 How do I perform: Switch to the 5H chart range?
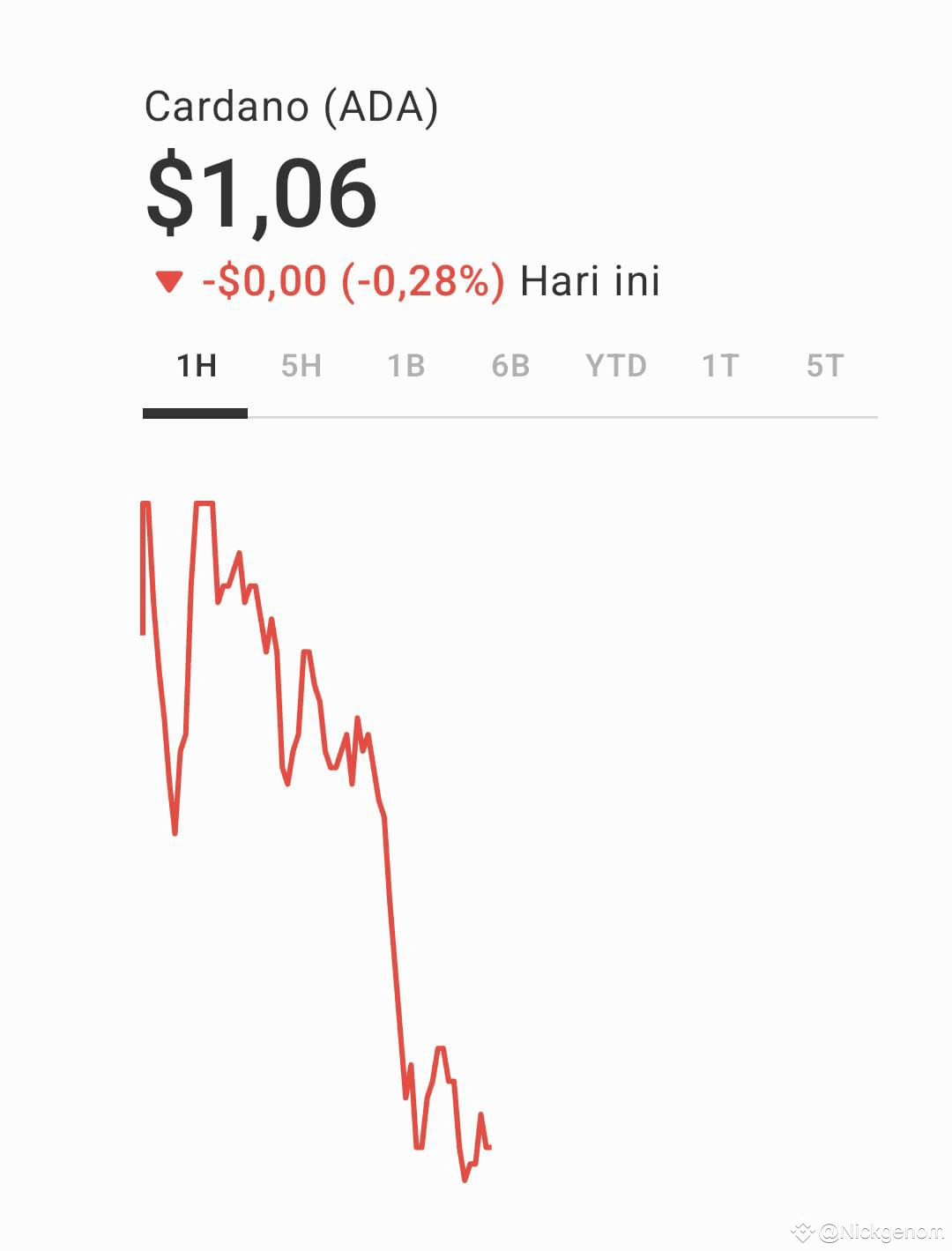point(301,366)
